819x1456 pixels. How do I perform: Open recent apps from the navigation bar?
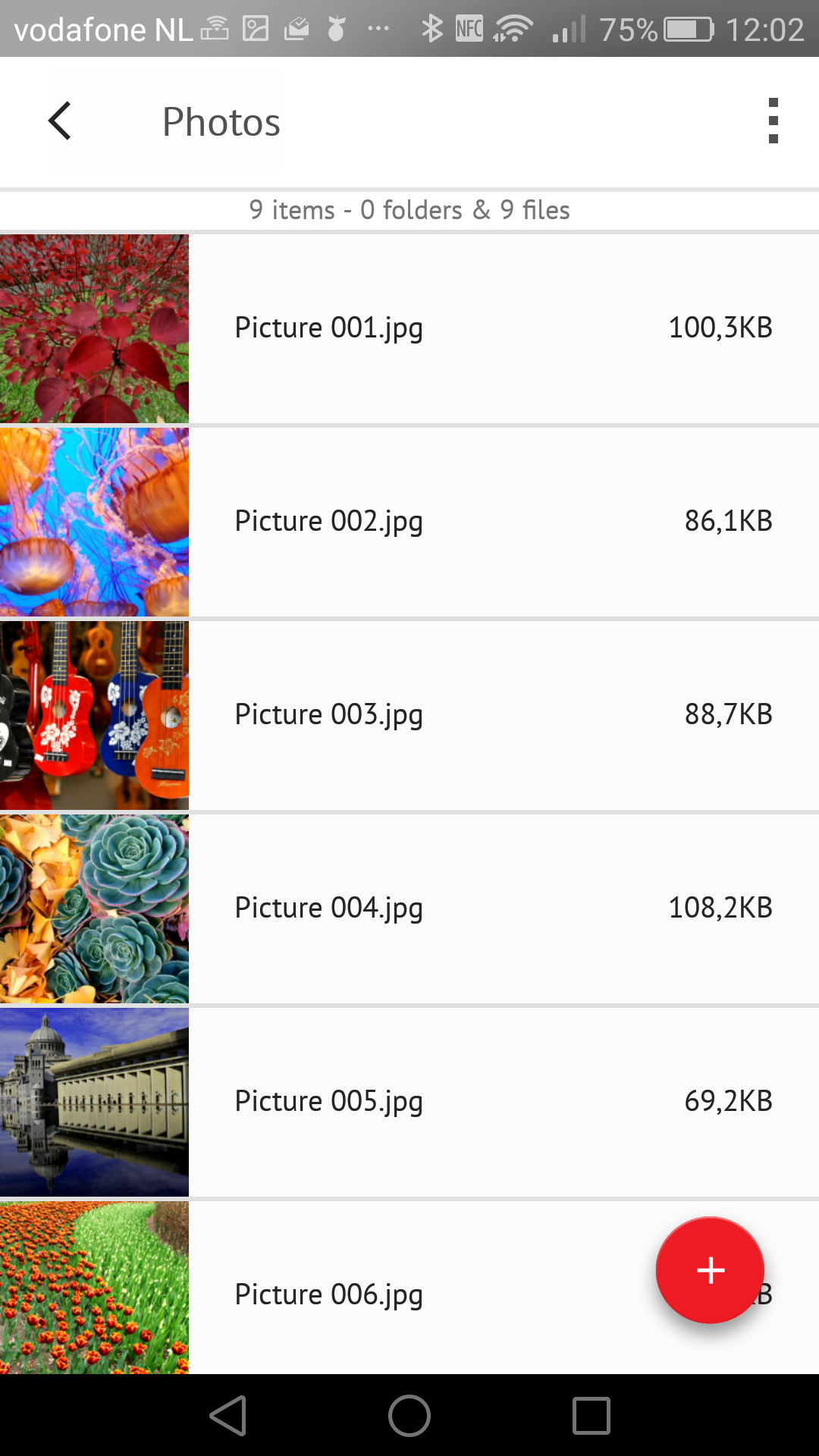(x=591, y=1416)
